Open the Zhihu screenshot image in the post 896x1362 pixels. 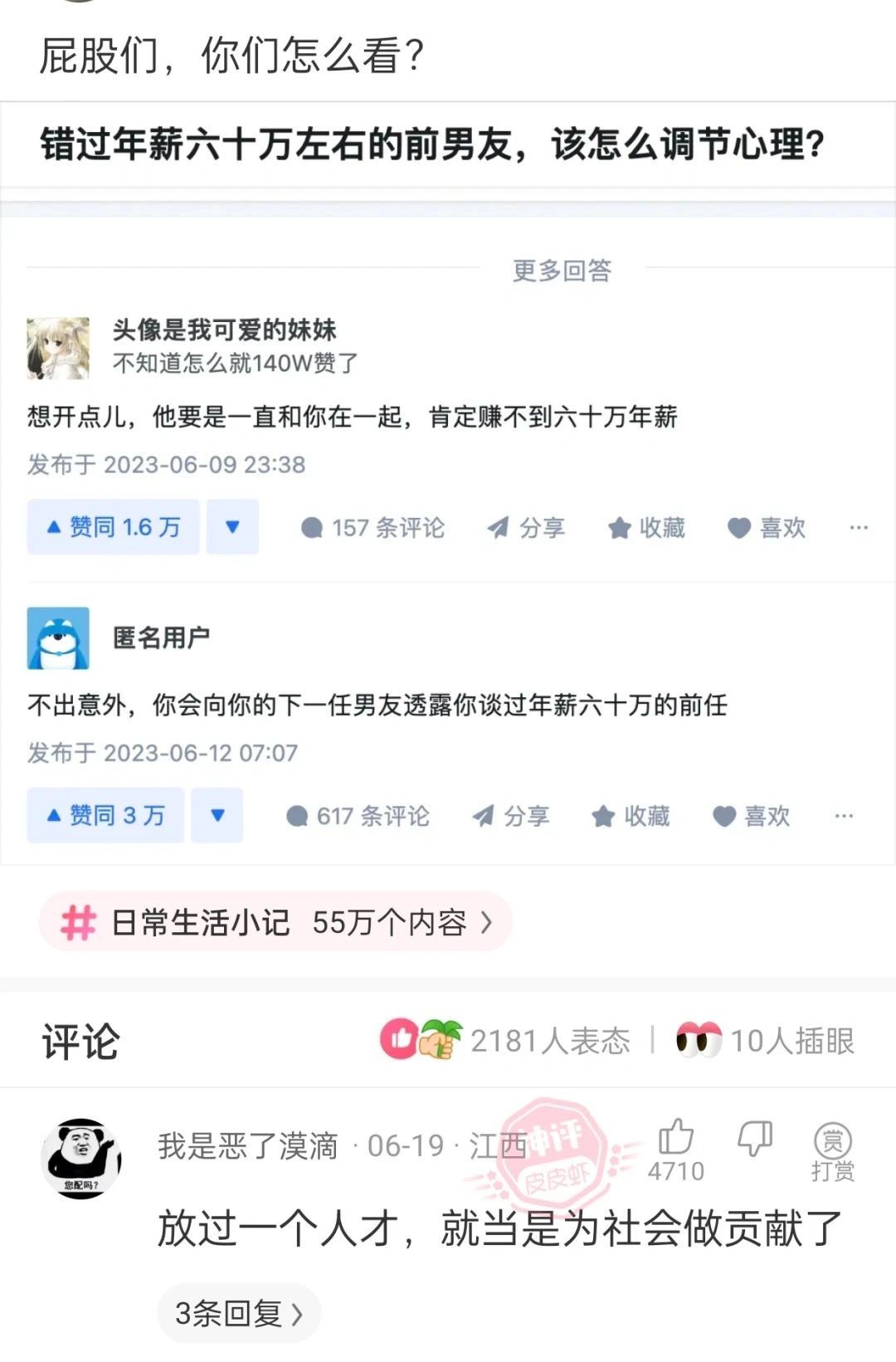click(x=448, y=481)
